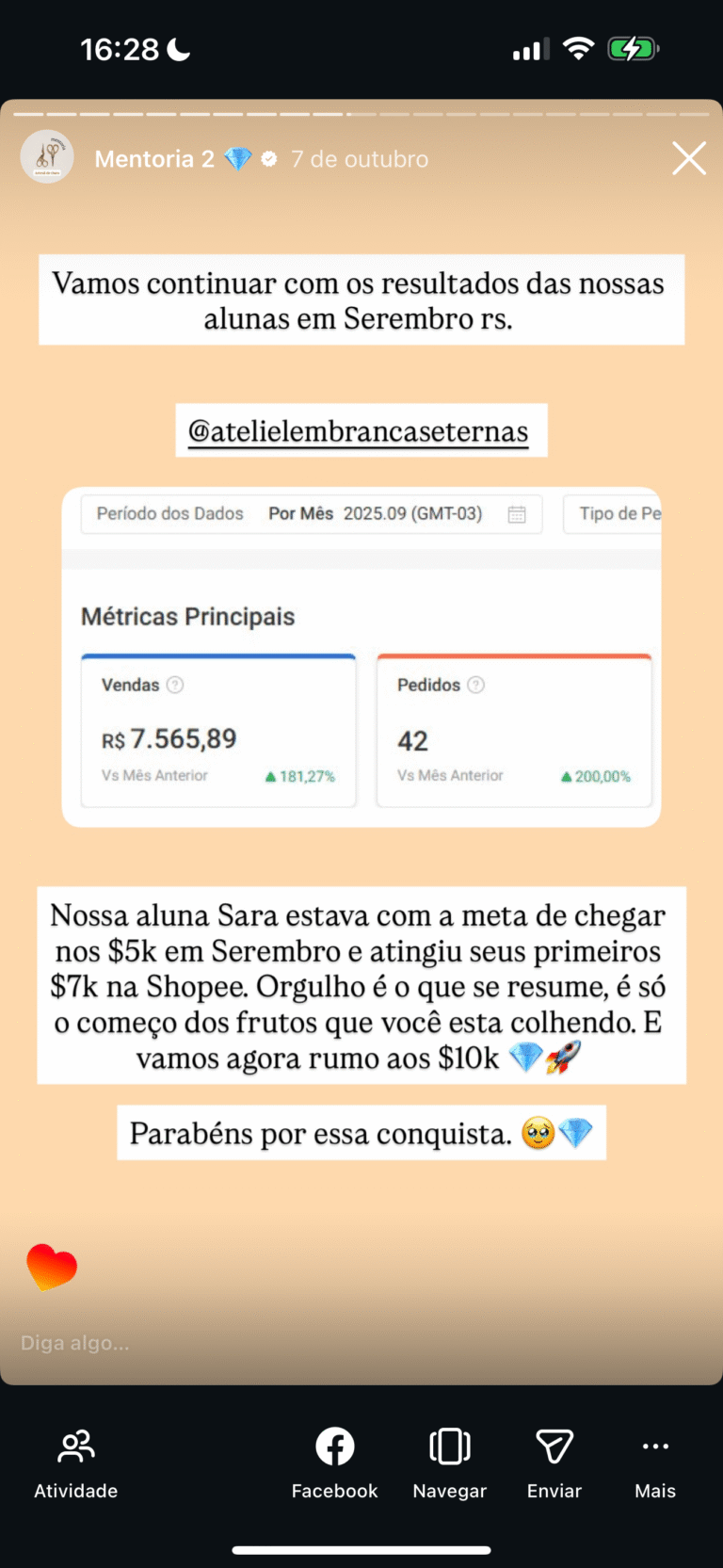The image size is (723, 1568).
Task: Open Mentoria 2 profile avatar
Action: (47, 157)
